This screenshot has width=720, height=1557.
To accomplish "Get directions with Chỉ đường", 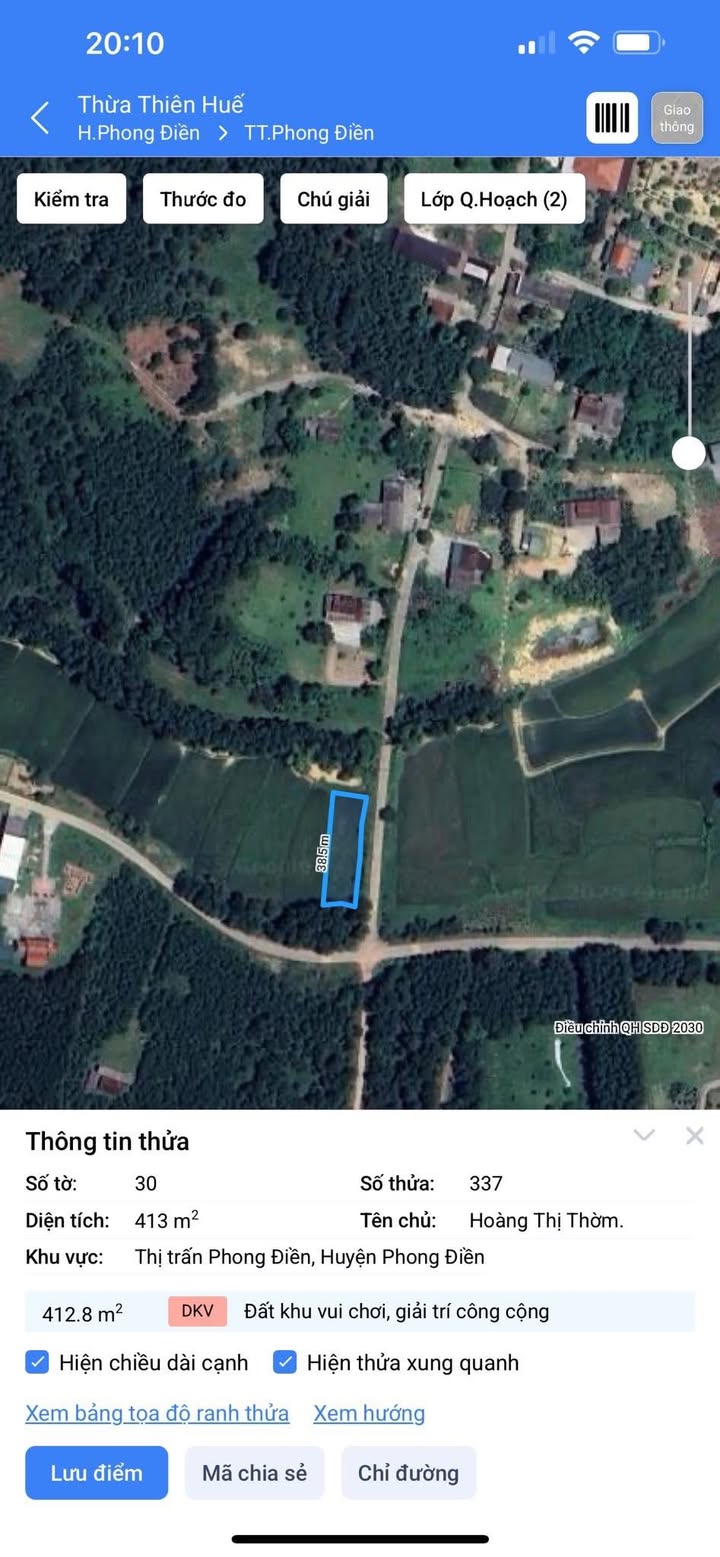I will point(408,1473).
